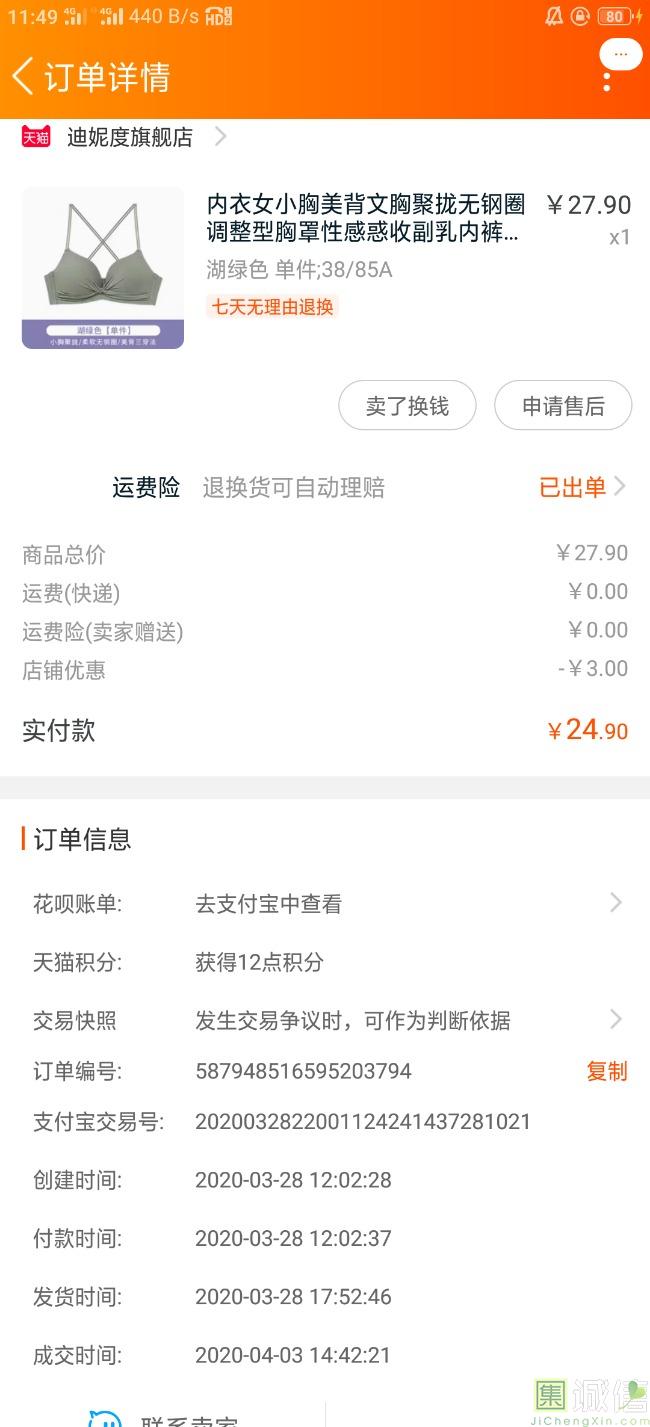Open the product image thumbnail
The height and width of the screenshot is (1427, 650).
(x=103, y=268)
